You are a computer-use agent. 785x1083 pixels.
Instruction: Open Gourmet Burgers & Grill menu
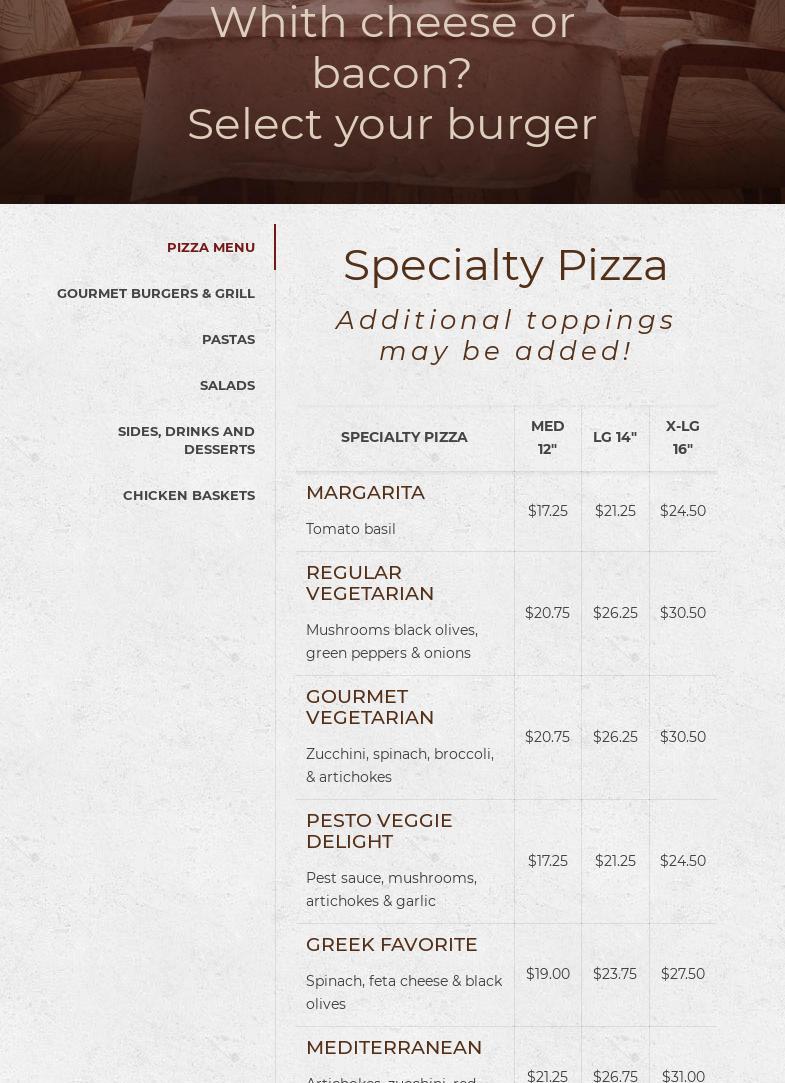[x=156, y=293]
